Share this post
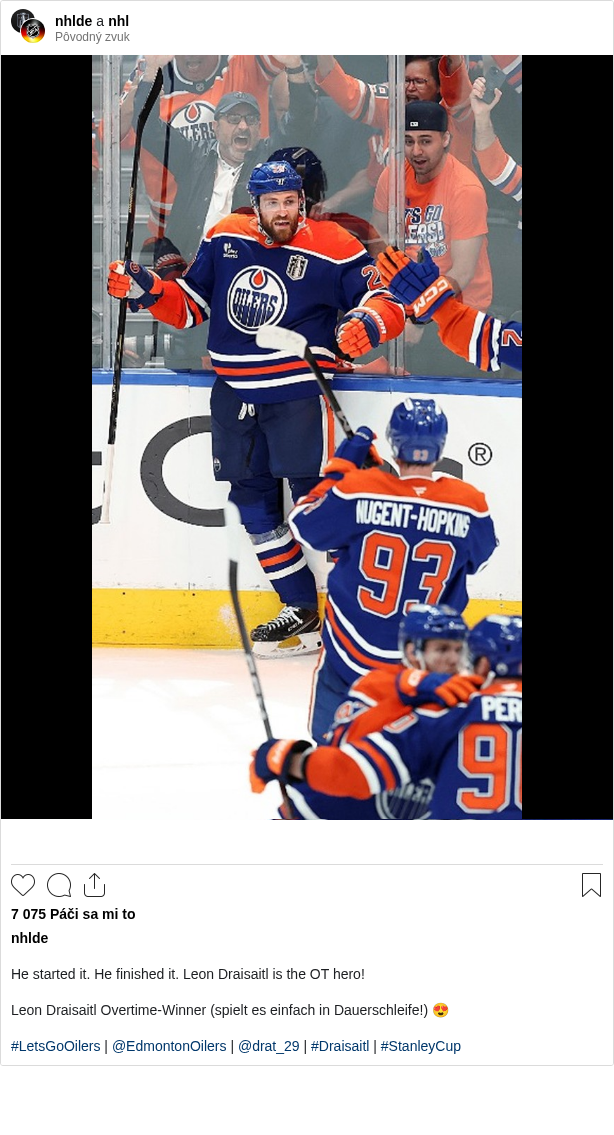This screenshot has height=1135, width=614. click(x=94, y=885)
